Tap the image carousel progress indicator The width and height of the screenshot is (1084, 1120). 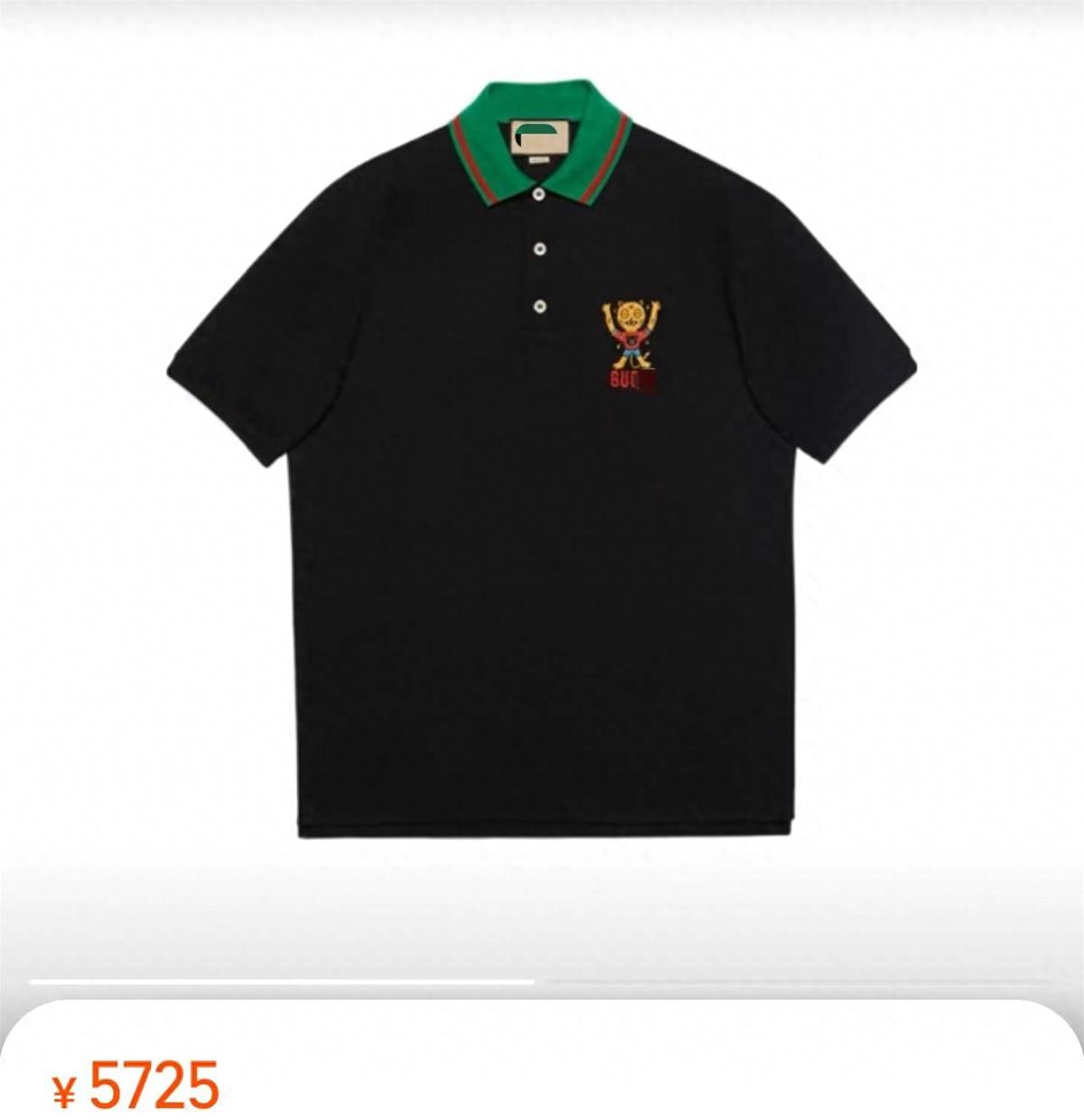pyautogui.click(x=542, y=981)
